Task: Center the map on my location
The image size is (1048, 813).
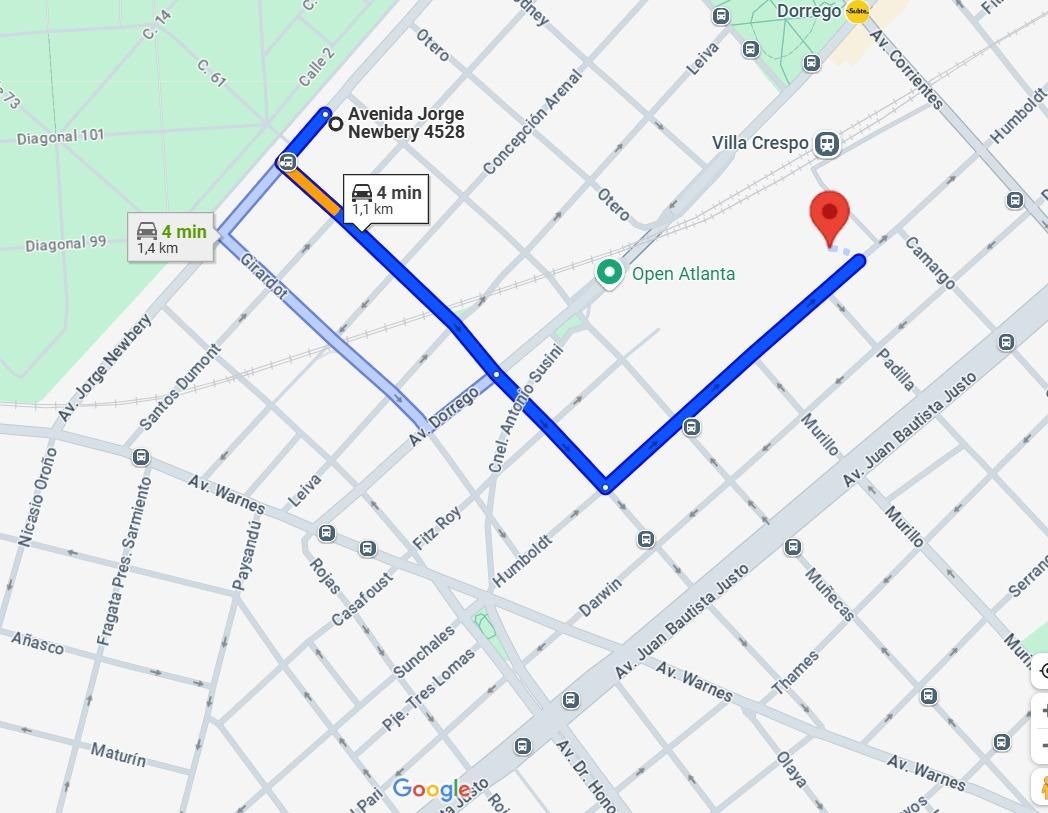Action: pos(1041,671)
